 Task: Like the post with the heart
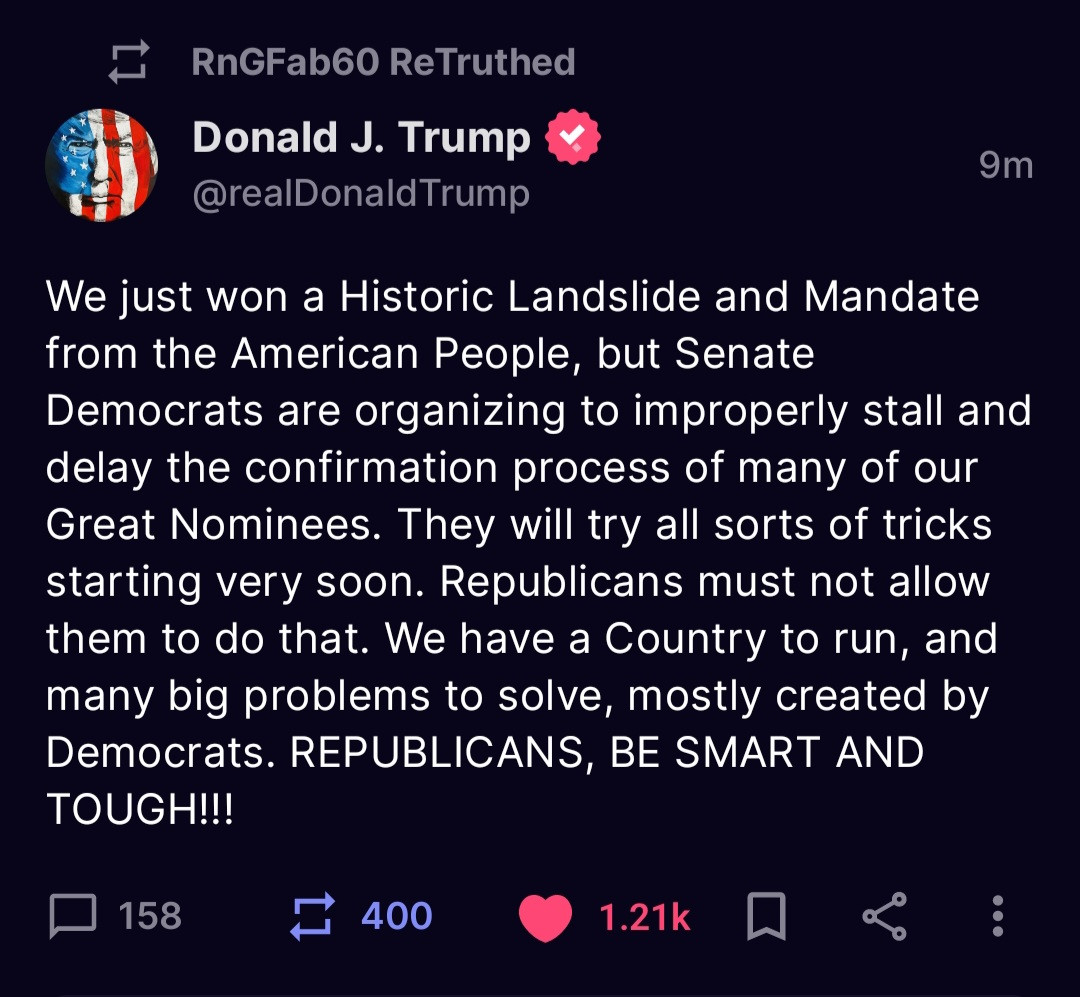pos(546,917)
